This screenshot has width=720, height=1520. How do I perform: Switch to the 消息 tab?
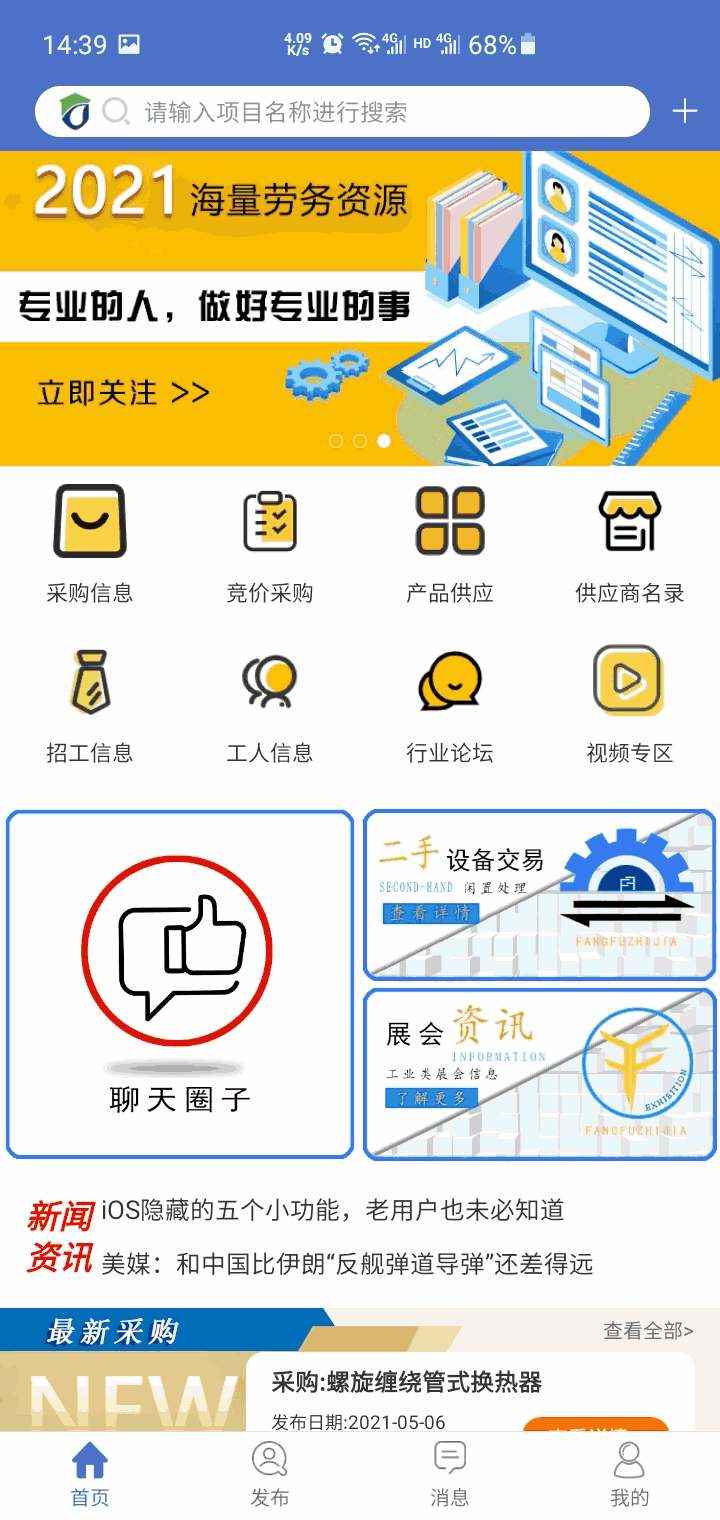pos(450,1474)
